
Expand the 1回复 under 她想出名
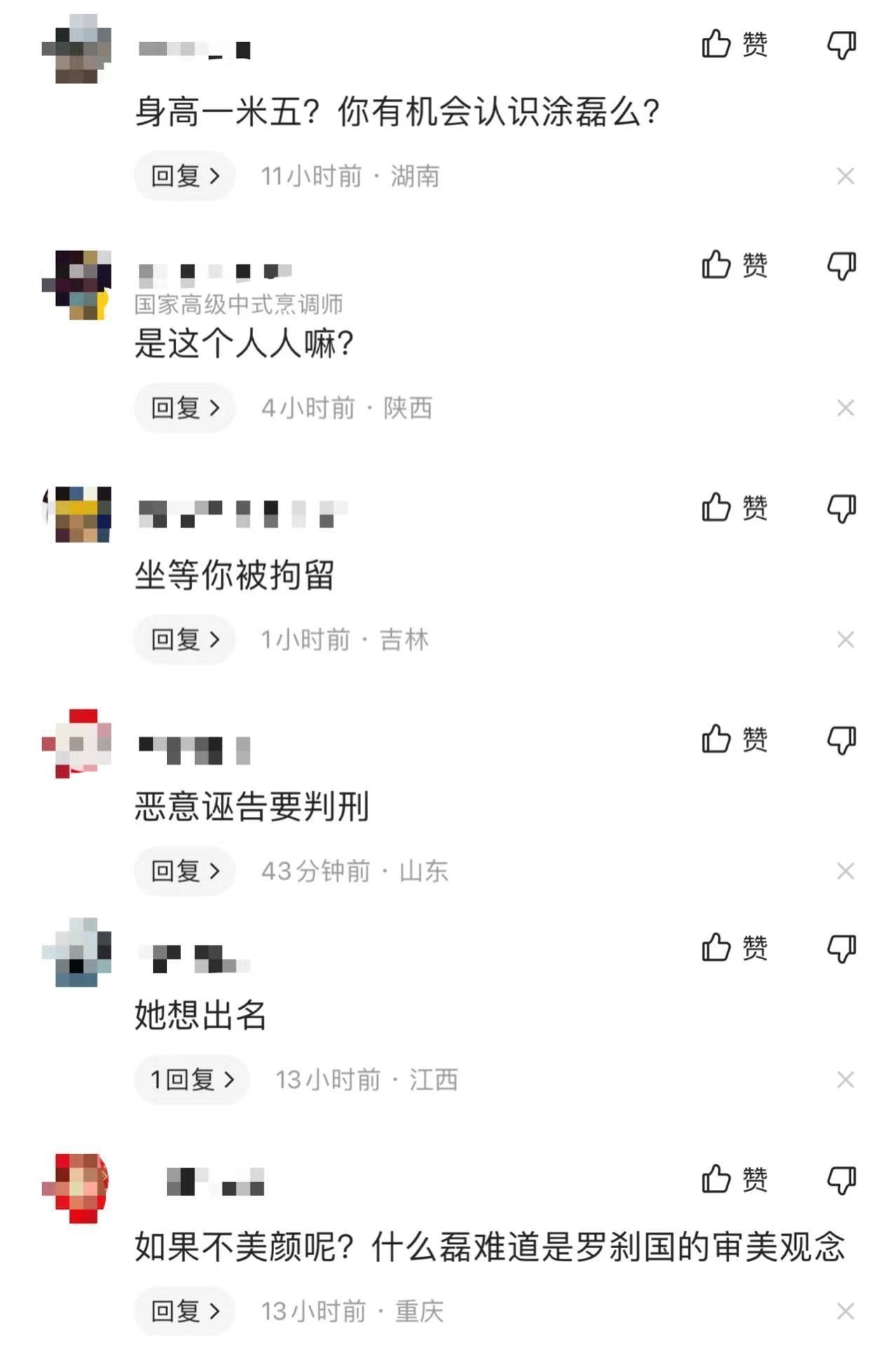(191, 1079)
